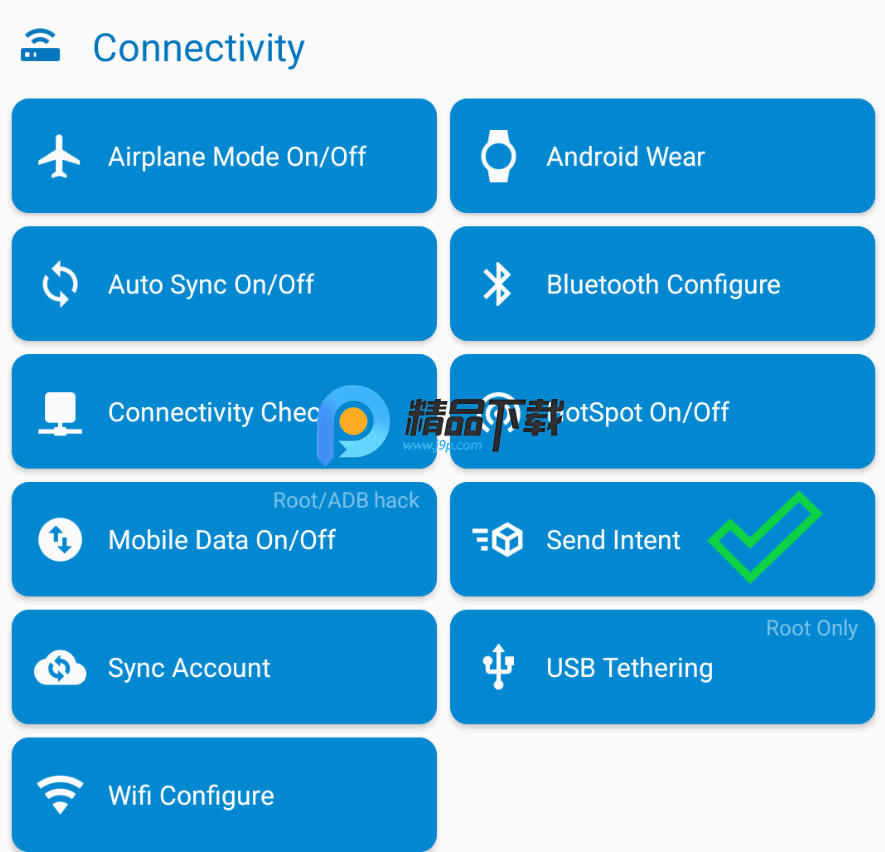Select the Airplane Mode On/Off action
885x852 pixels.
[x=224, y=156]
